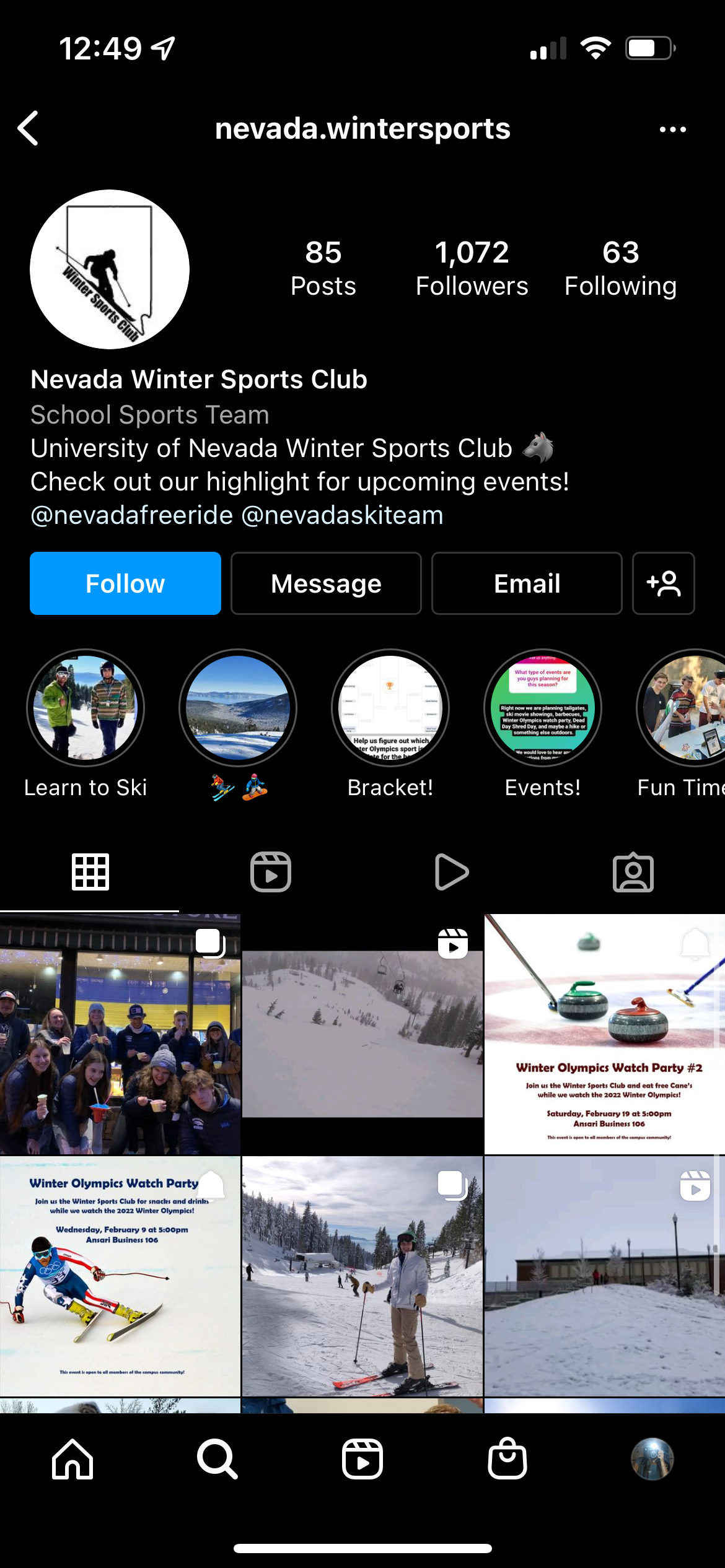Show suggested accounts with add-person icon

click(663, 583)
